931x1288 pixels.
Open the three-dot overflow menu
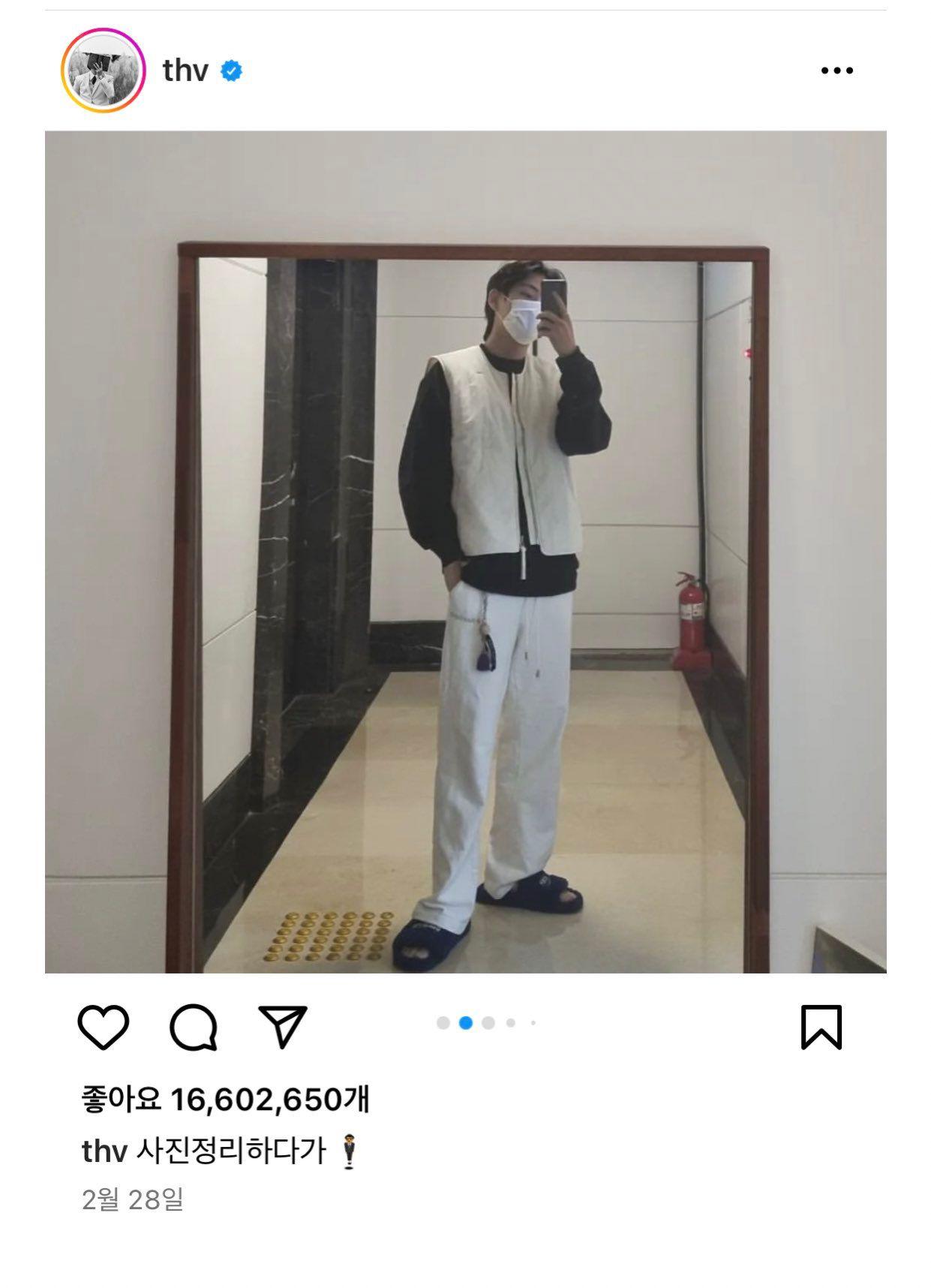(836, 71)
